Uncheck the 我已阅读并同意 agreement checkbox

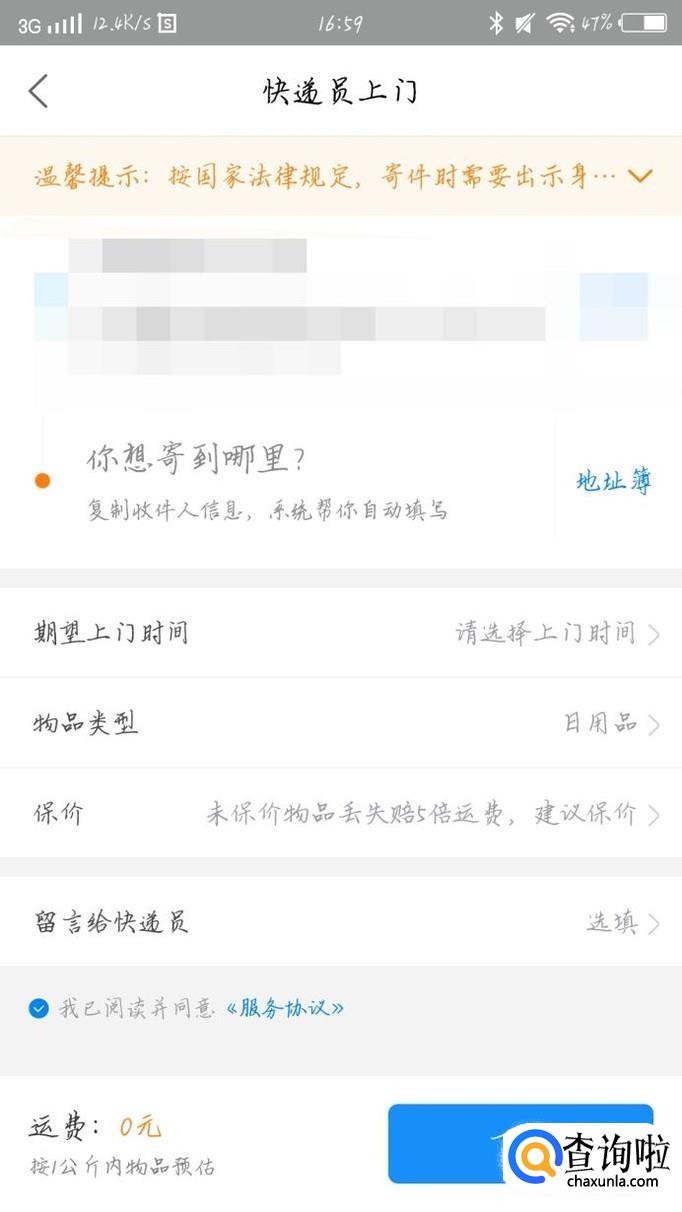(x=39, y=1008)
